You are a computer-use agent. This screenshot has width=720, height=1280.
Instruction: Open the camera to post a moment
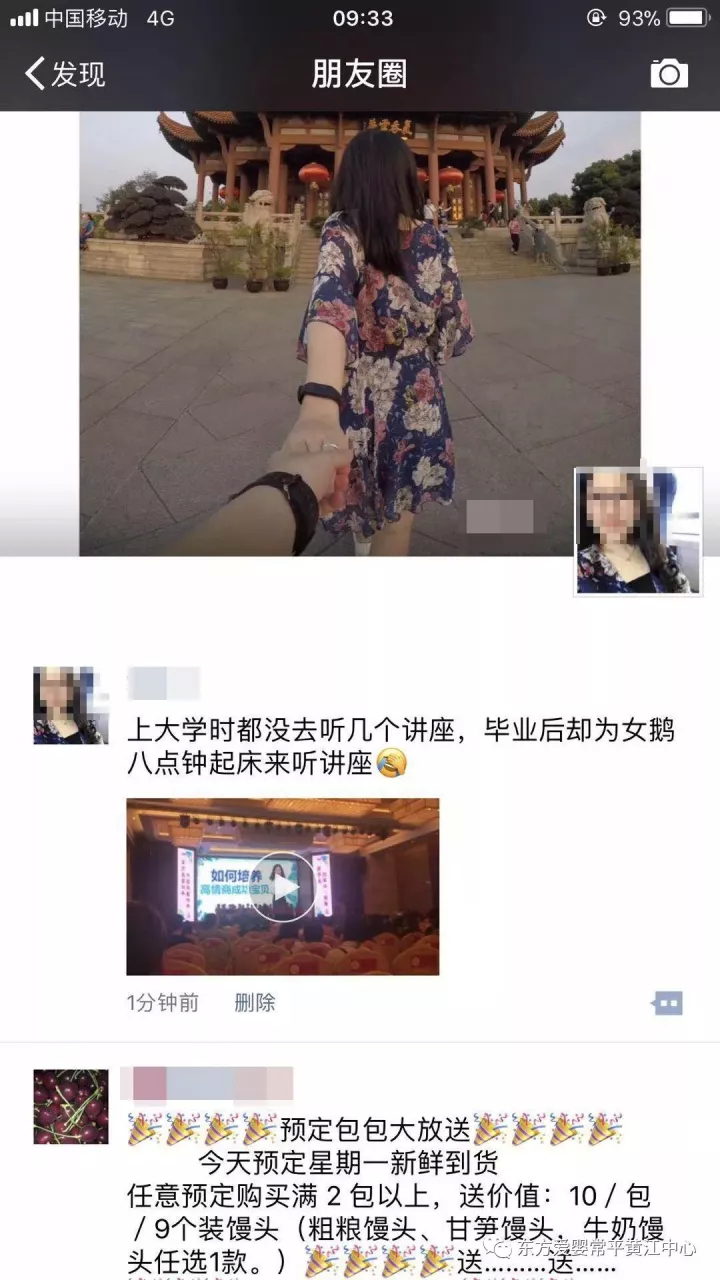coord(669,74)
